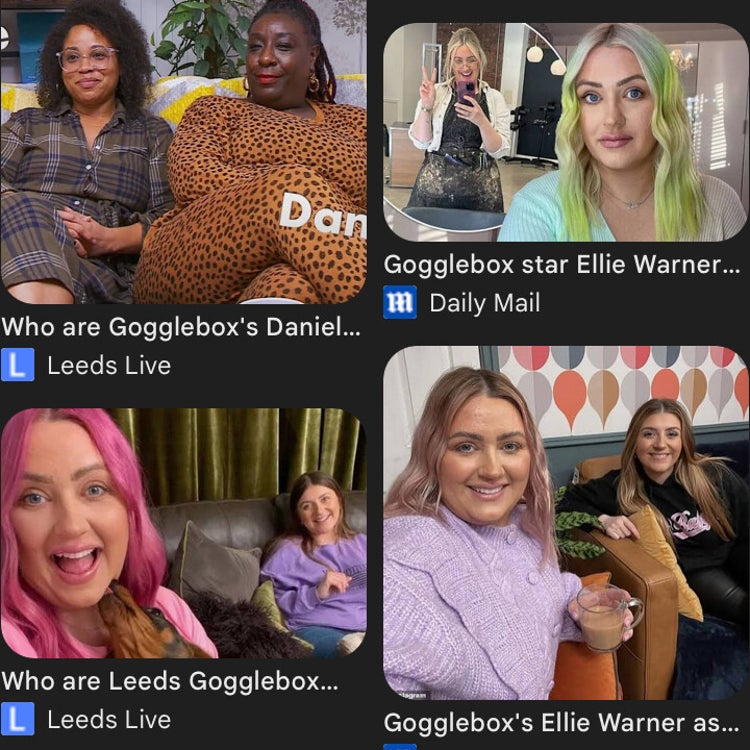Open the "Gogglebox's Ellie Warner as..." image result

(x=565, y=522)
